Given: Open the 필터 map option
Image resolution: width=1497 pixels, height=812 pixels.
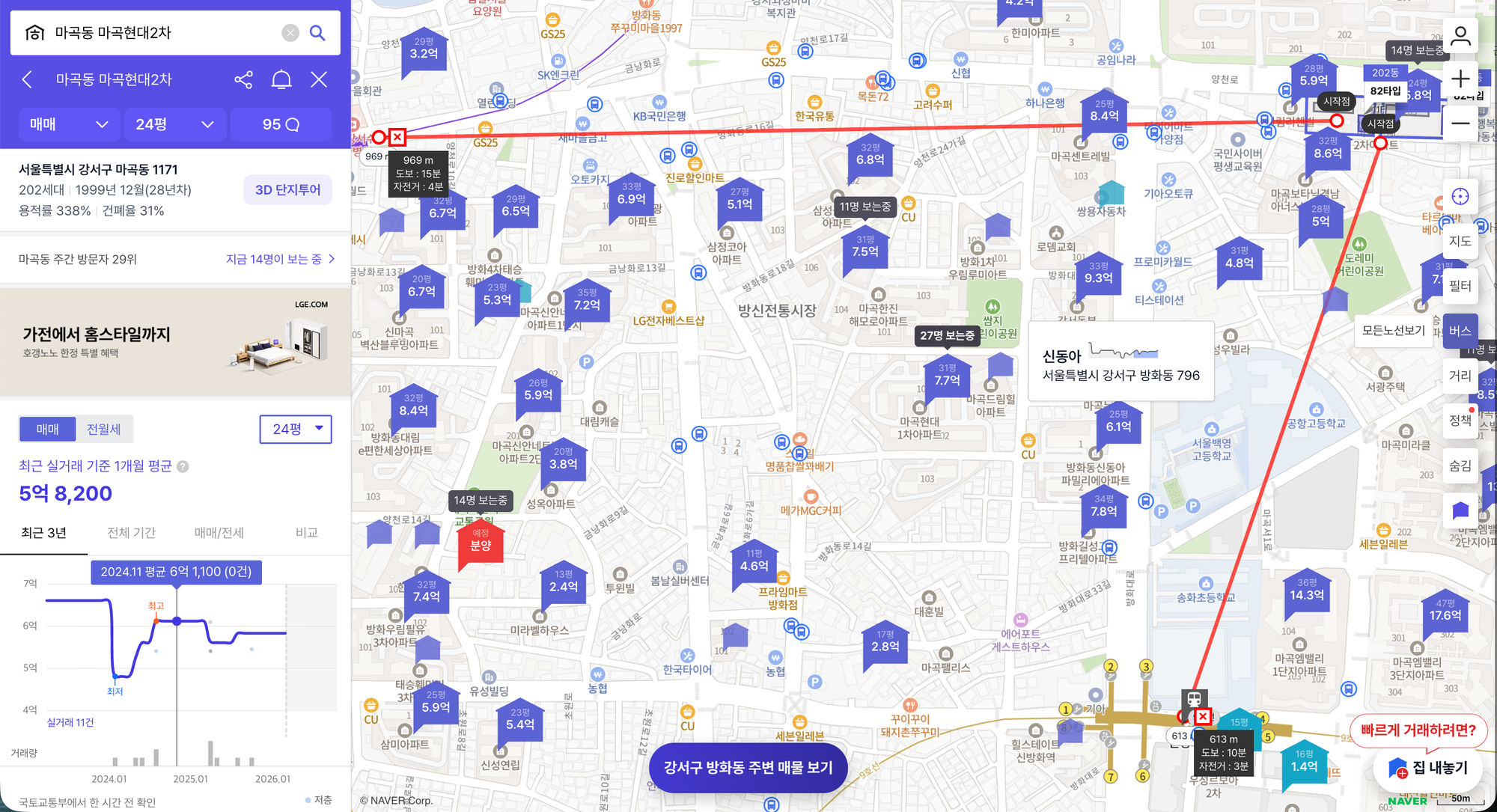Looking at the screenshot, I should pos(1460,286).
